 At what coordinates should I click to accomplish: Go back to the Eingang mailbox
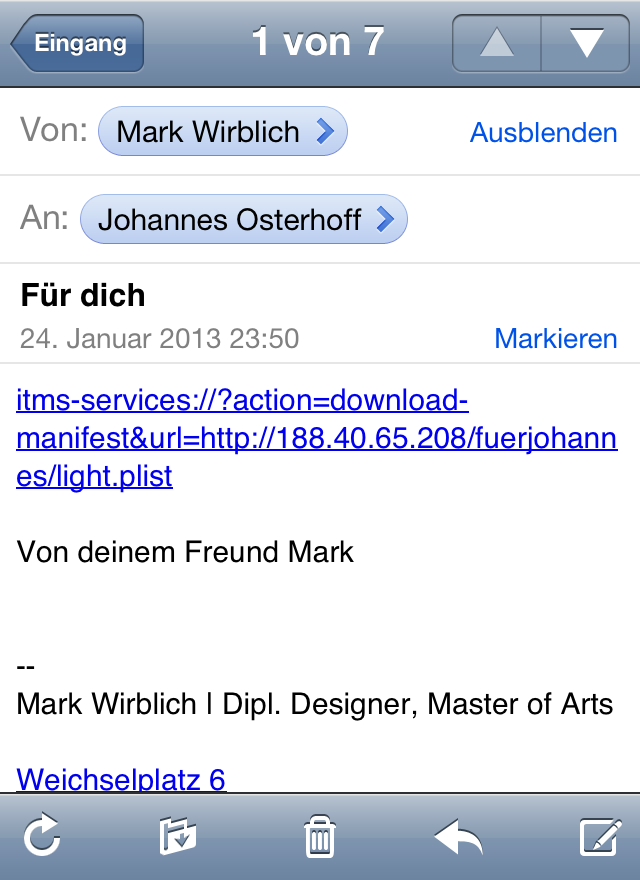pyautogui.click(x=78, y=44)
